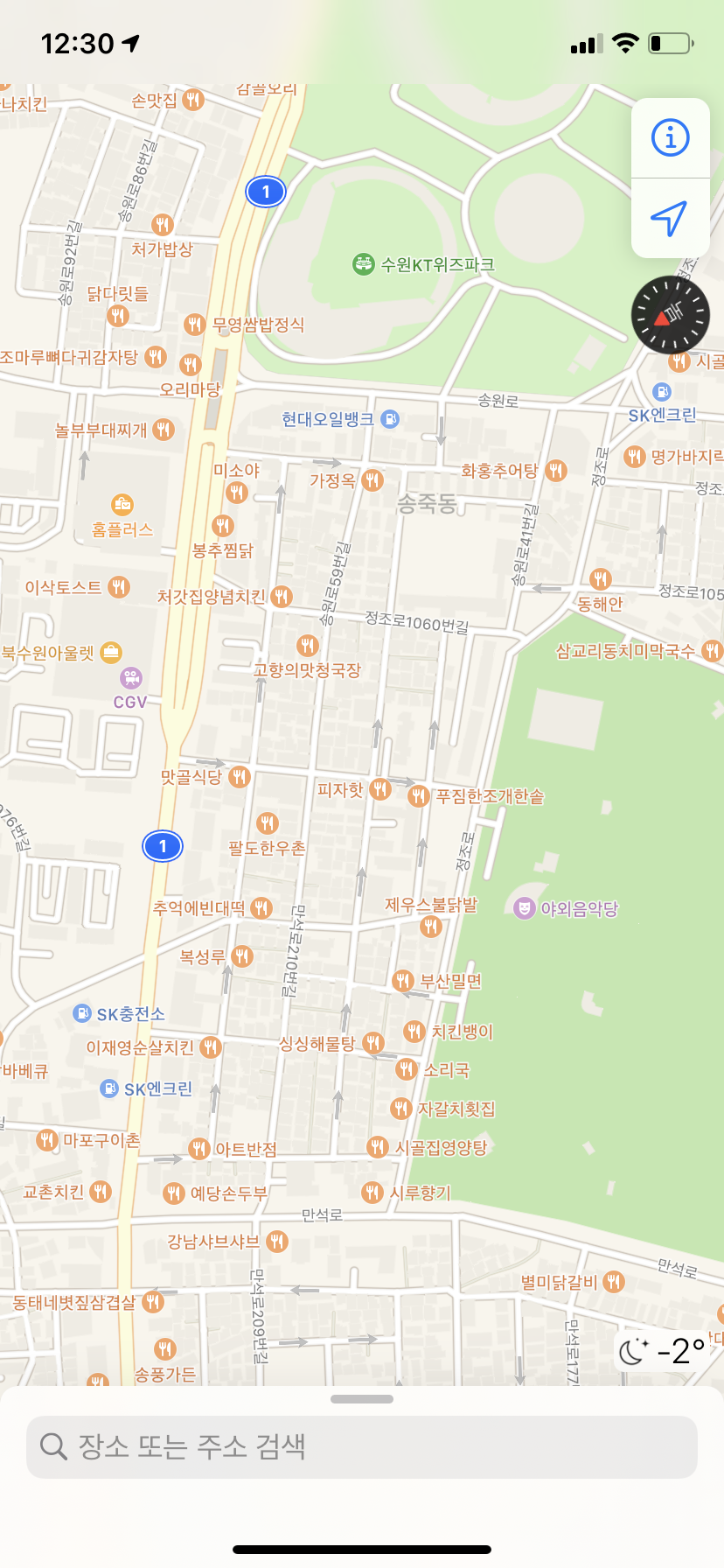Open the 북수원아울렛 shopping marker
Image resolution: width=724 pixels, height=1568 pixels.
coord(111,652)
